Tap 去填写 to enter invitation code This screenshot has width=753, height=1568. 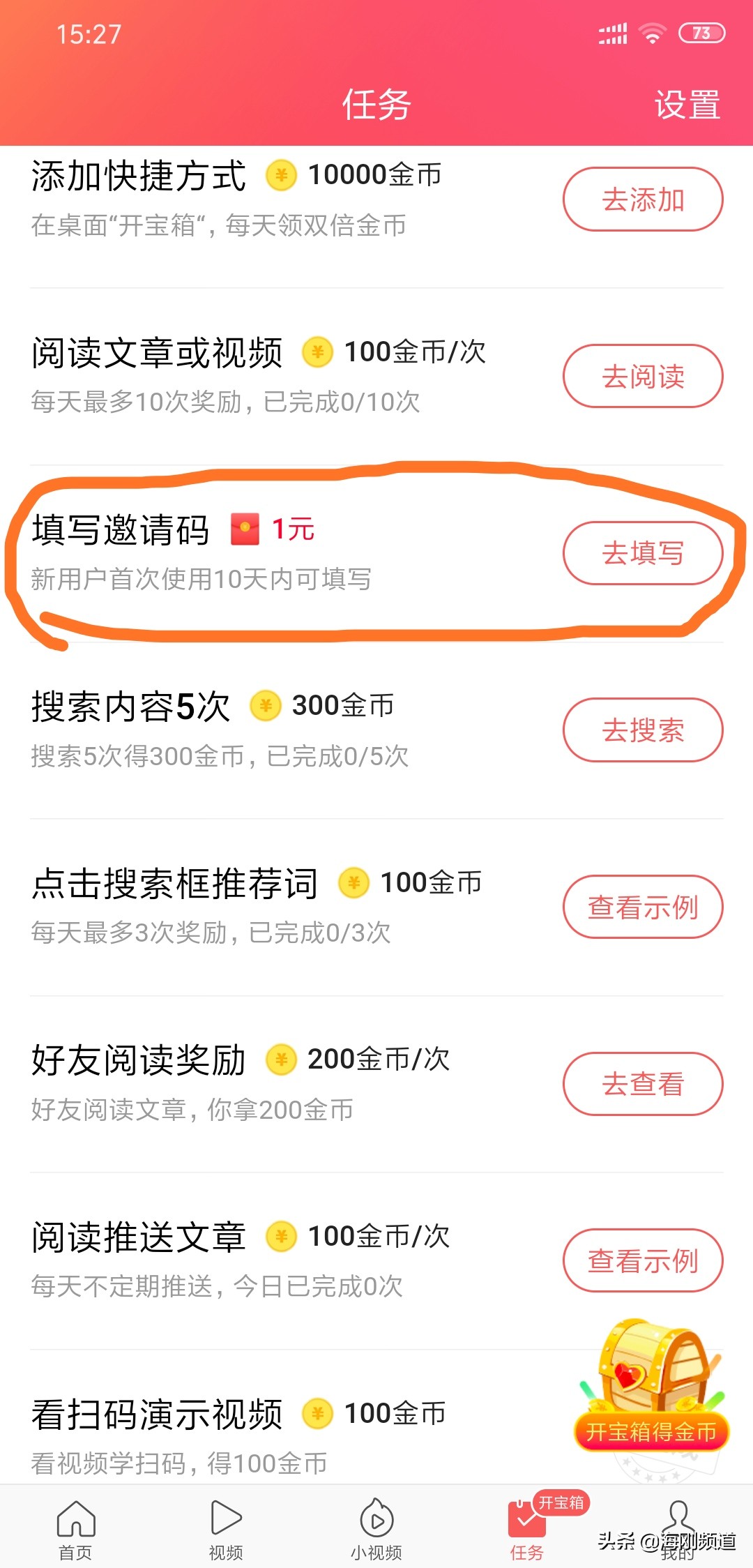(x=642, y=553)
